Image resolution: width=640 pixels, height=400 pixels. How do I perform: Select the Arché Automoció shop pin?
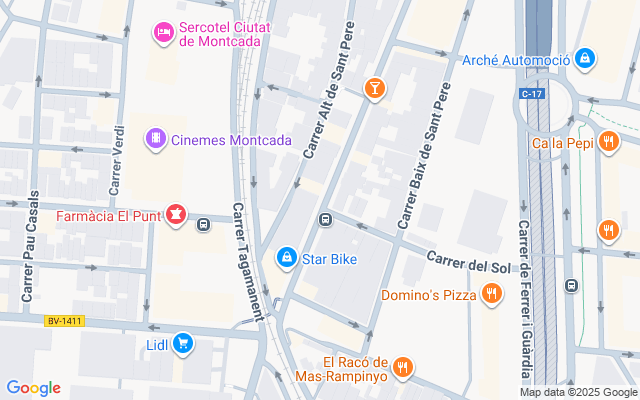coord(585,59)
